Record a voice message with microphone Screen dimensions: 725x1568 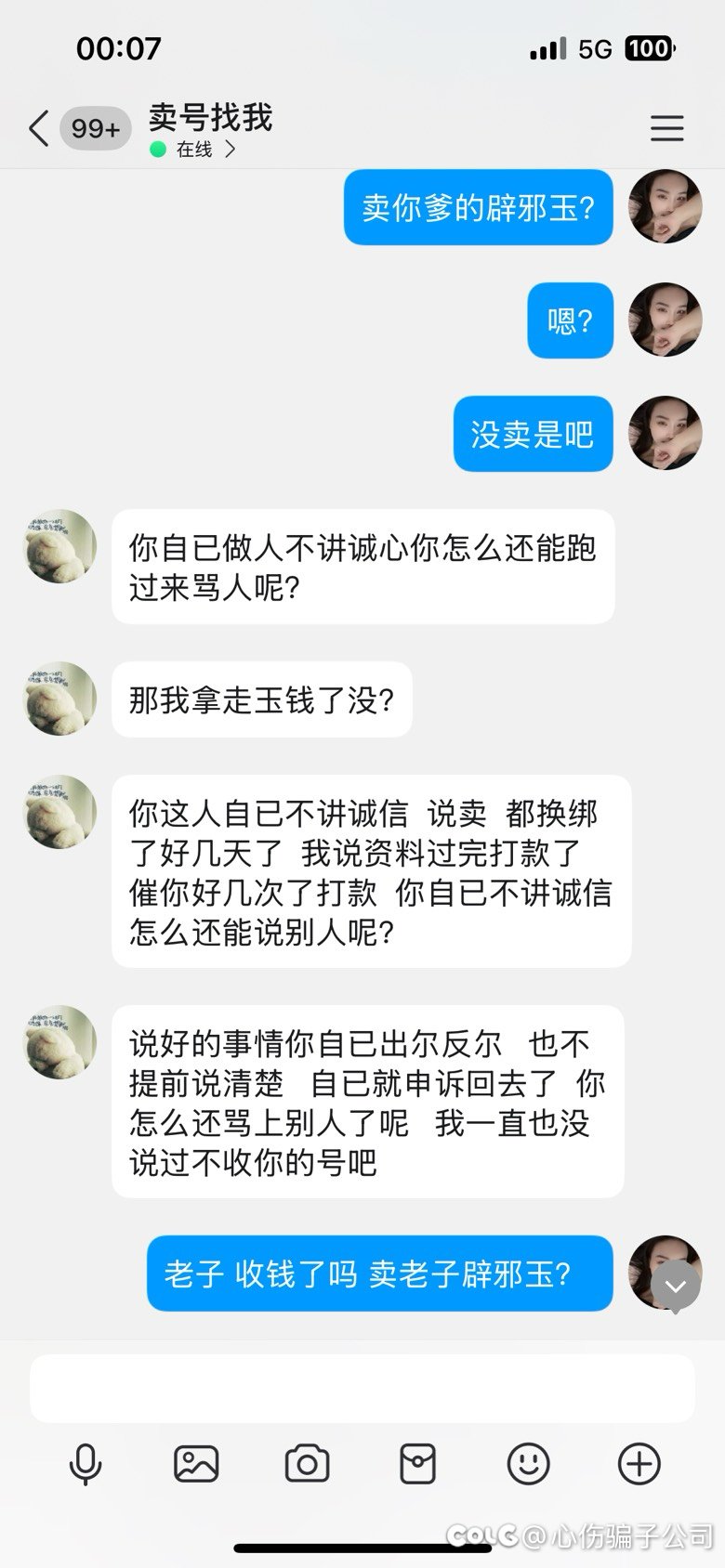tap(86, 1464)
